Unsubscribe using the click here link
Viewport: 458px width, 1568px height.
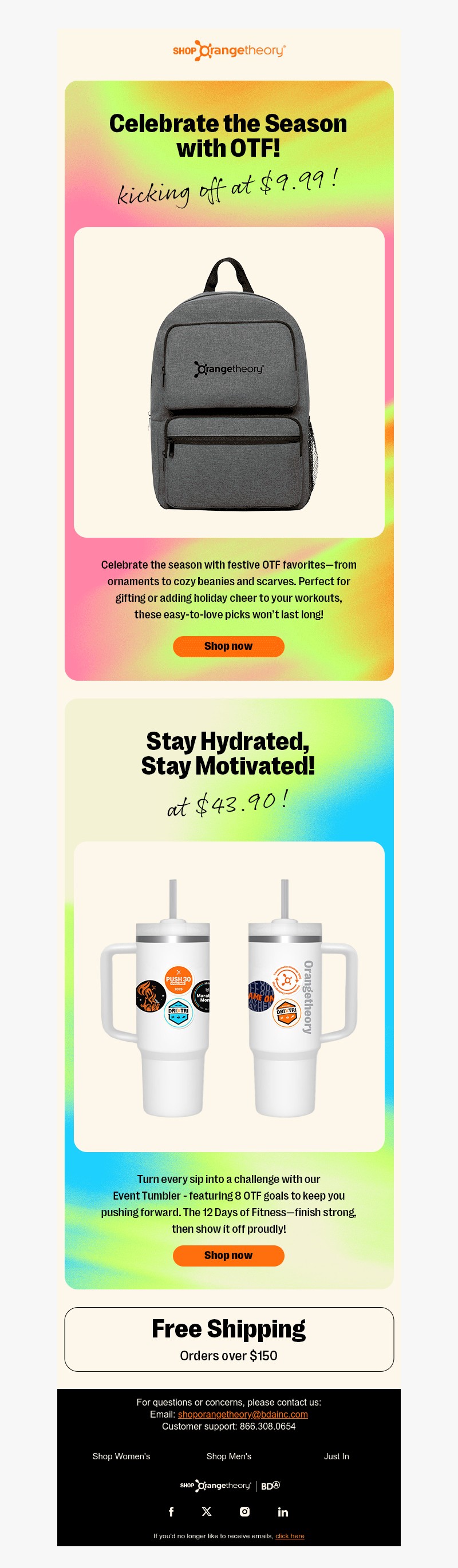(x=290, y=1536)
